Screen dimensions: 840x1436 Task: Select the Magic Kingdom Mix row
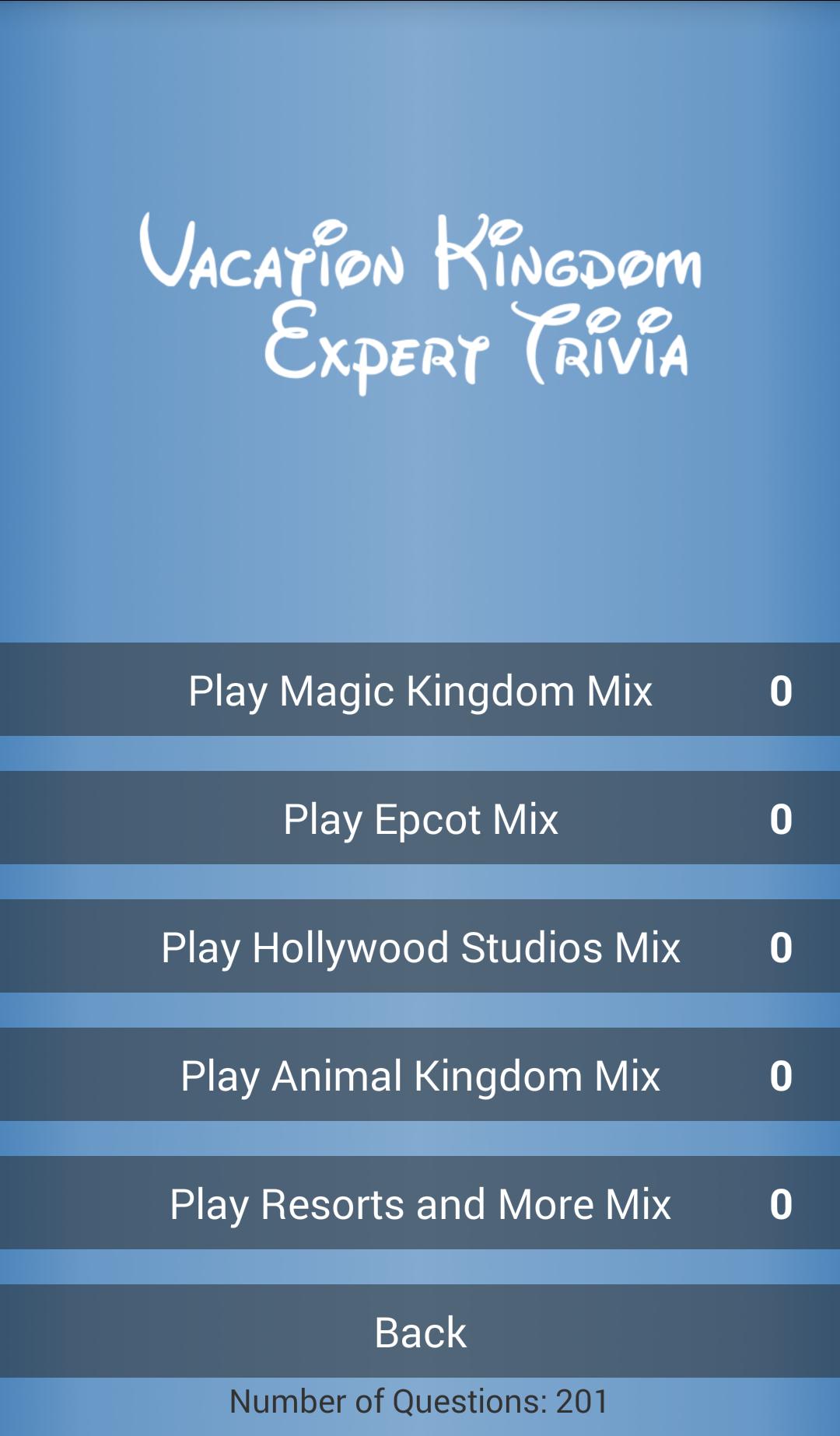click(x=420, y=688)
